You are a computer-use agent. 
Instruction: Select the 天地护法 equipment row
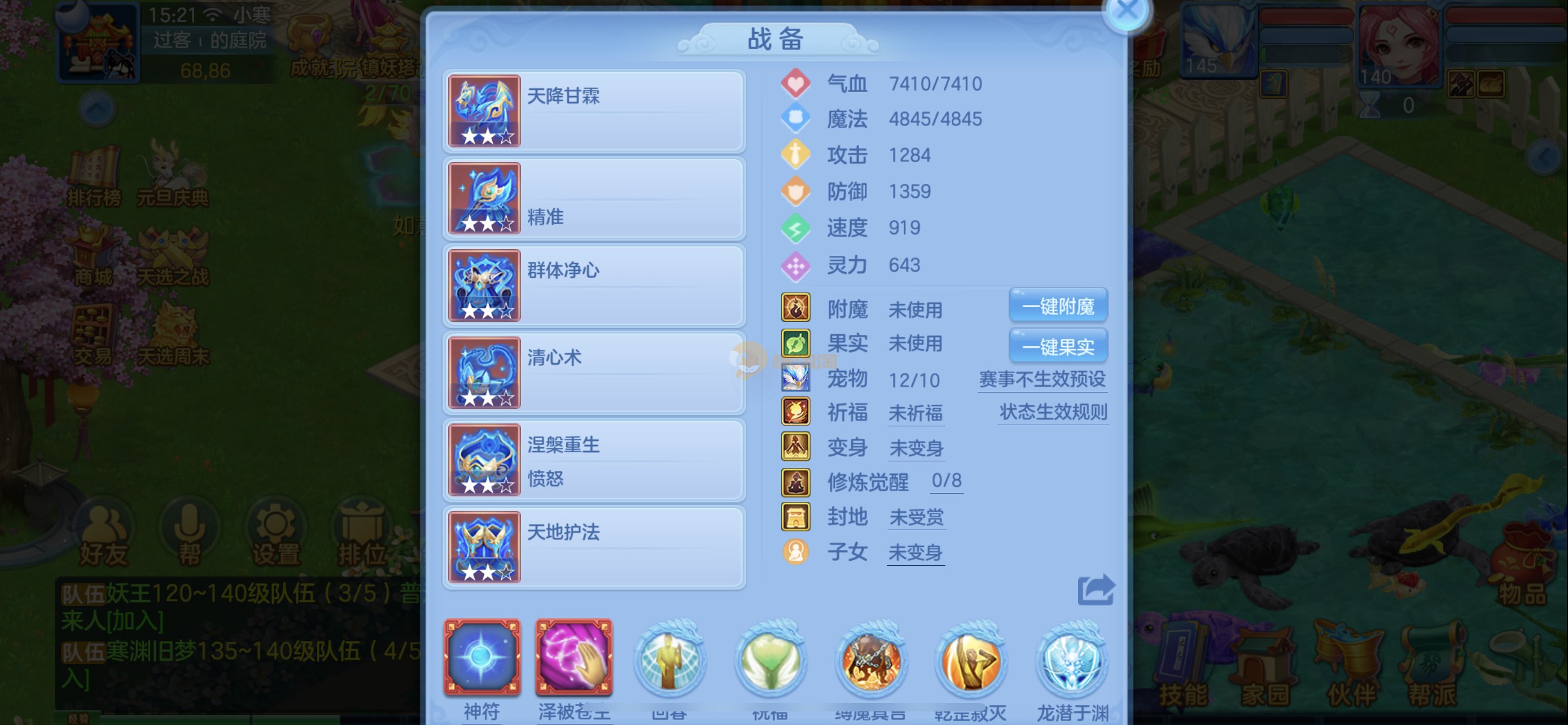[x=594, y=547]
